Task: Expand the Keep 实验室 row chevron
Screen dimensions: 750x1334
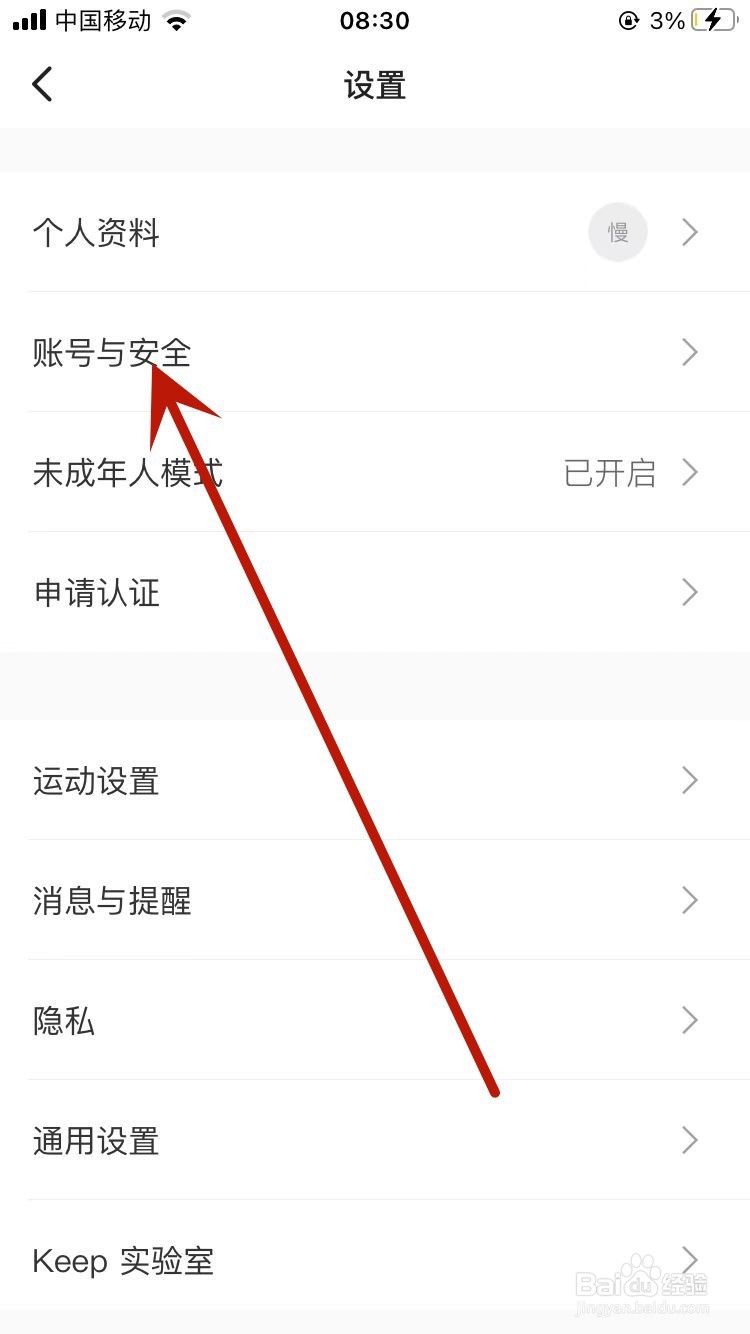Action: pyautogui.click(x=689, y=1260)
